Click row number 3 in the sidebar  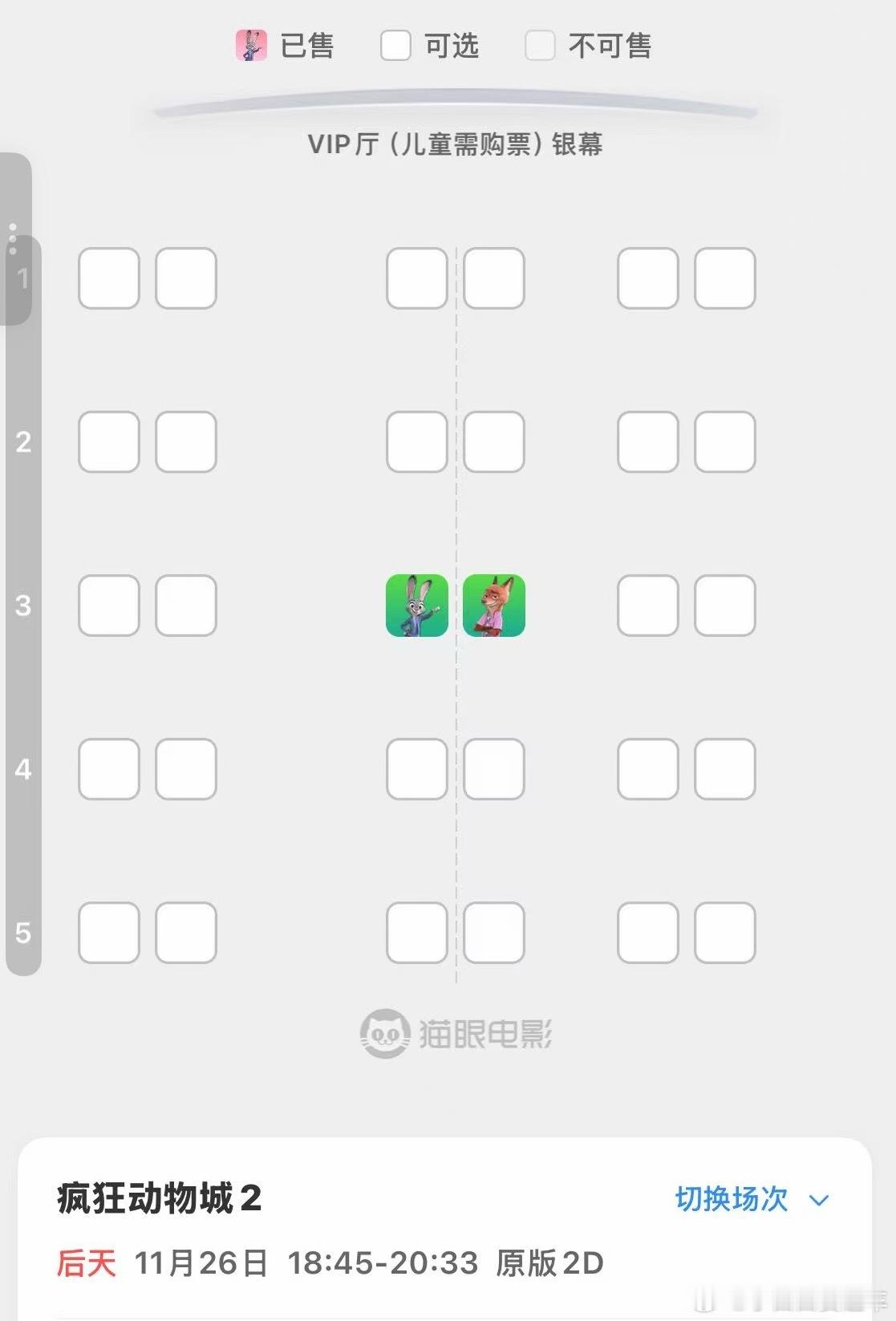point(22,607)
